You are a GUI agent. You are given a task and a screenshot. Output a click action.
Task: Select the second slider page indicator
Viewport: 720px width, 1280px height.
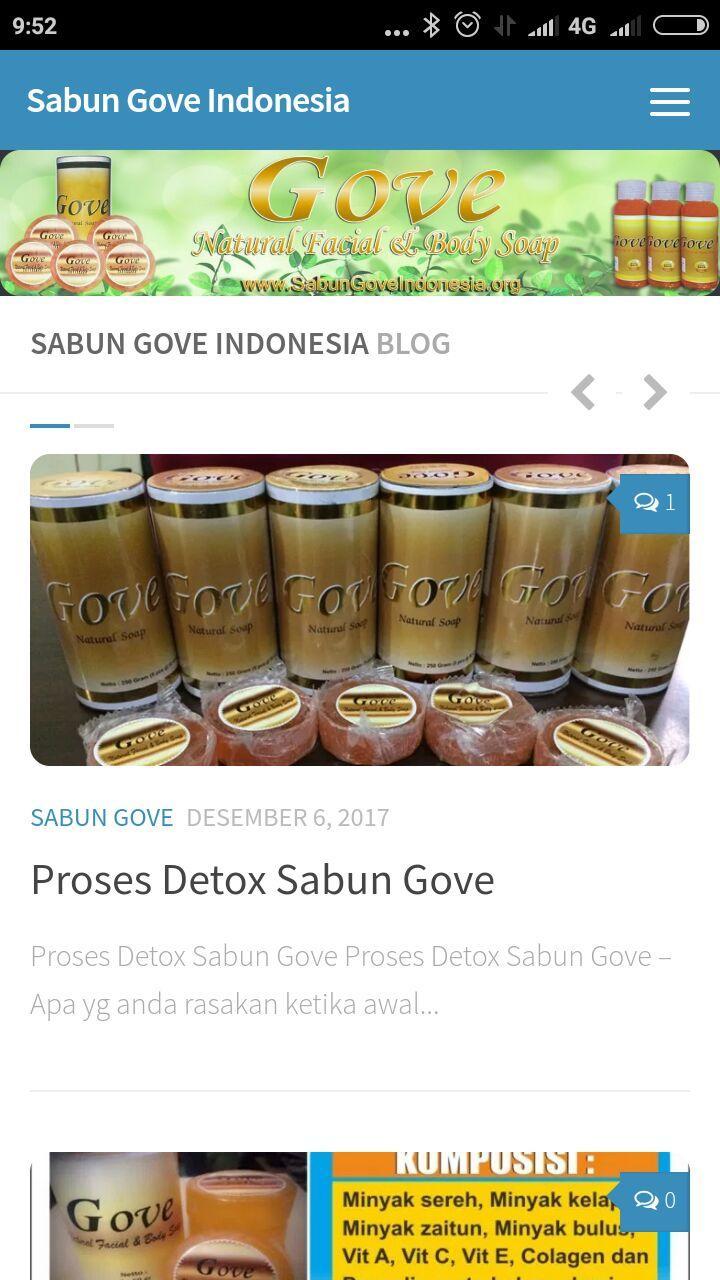(x=94, y=426)
